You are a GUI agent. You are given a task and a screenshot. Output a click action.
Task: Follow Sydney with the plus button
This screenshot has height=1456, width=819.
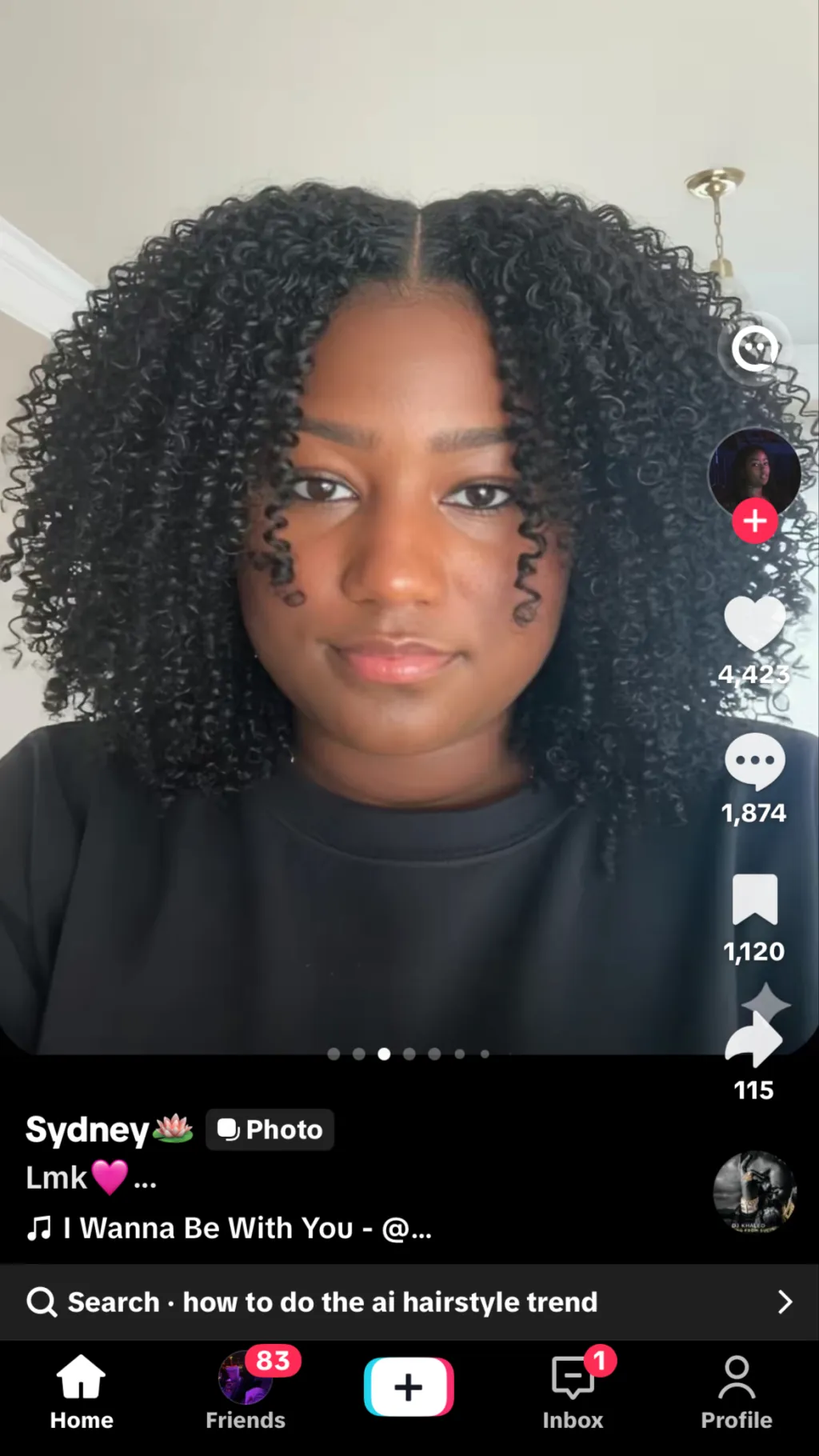pos(754,521)
